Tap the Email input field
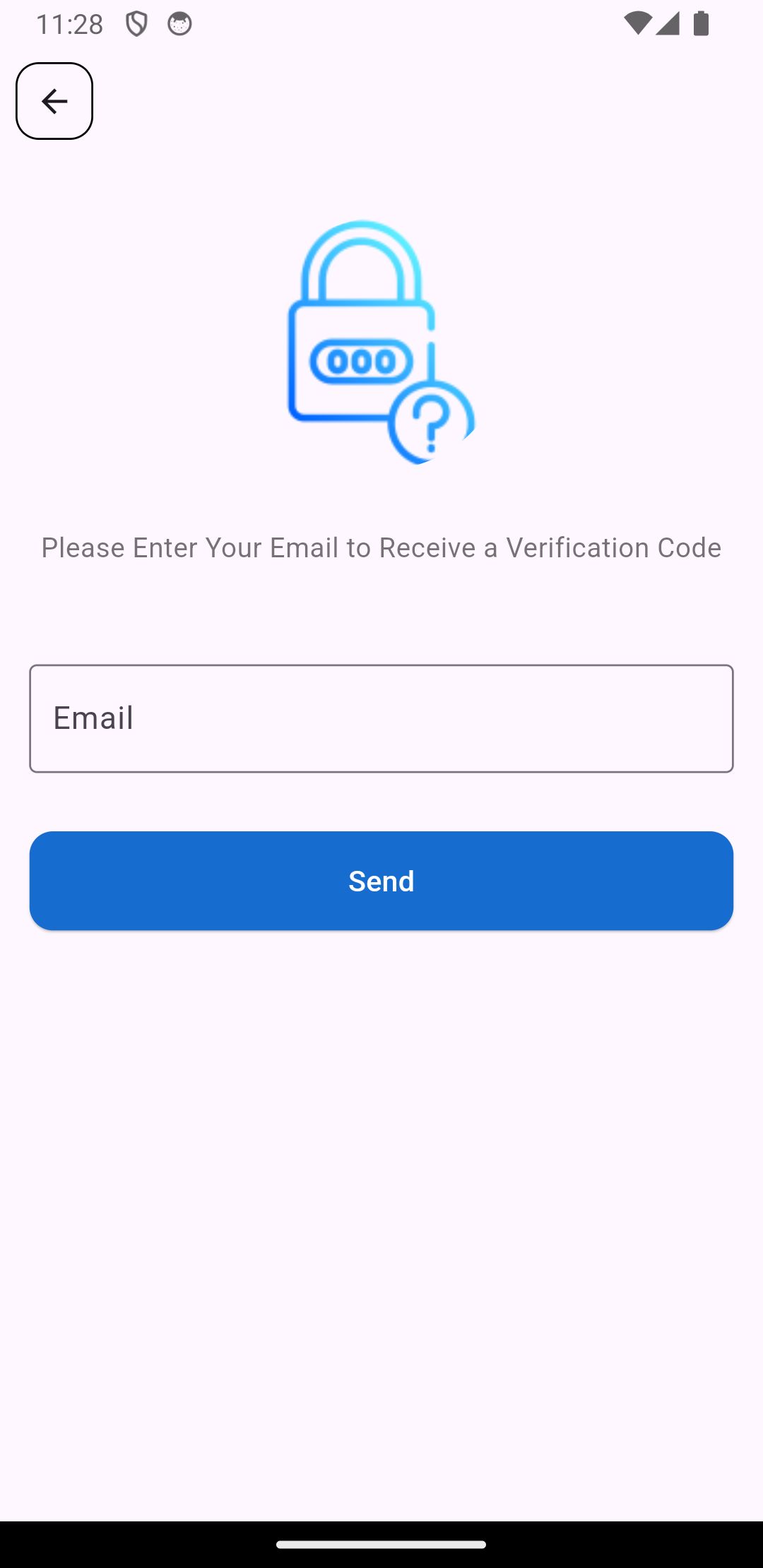Image resolution: width=763 pixels, height=1568 pixels. [381, 718]
